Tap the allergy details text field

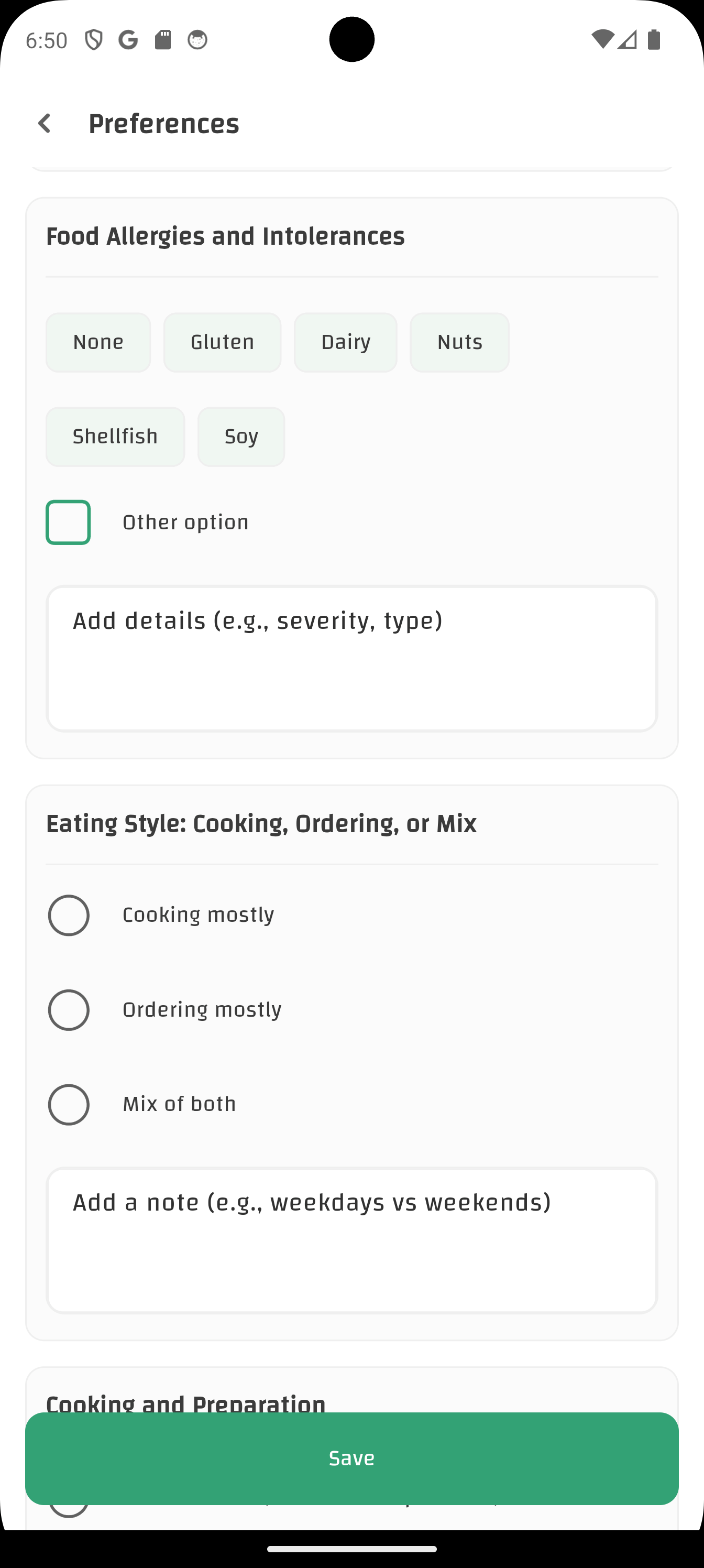351,657
